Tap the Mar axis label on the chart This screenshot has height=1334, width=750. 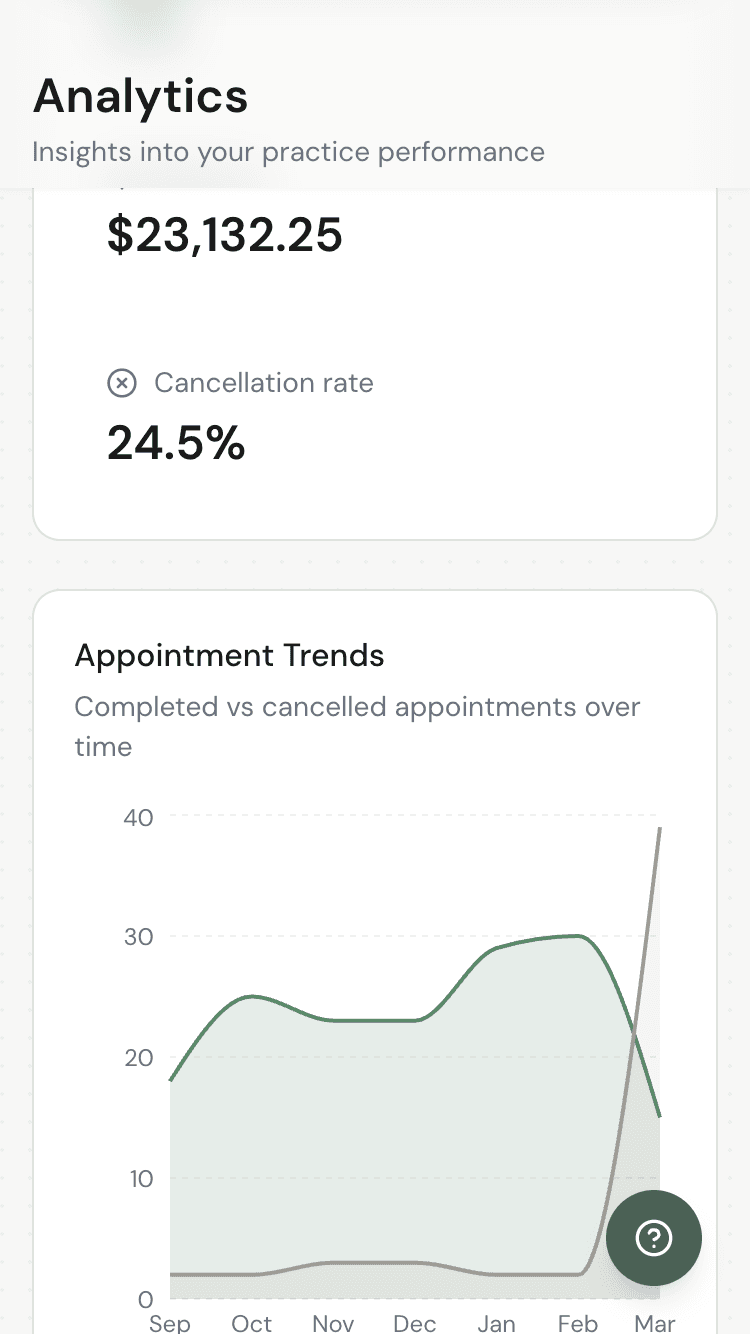pos(655,1323)
